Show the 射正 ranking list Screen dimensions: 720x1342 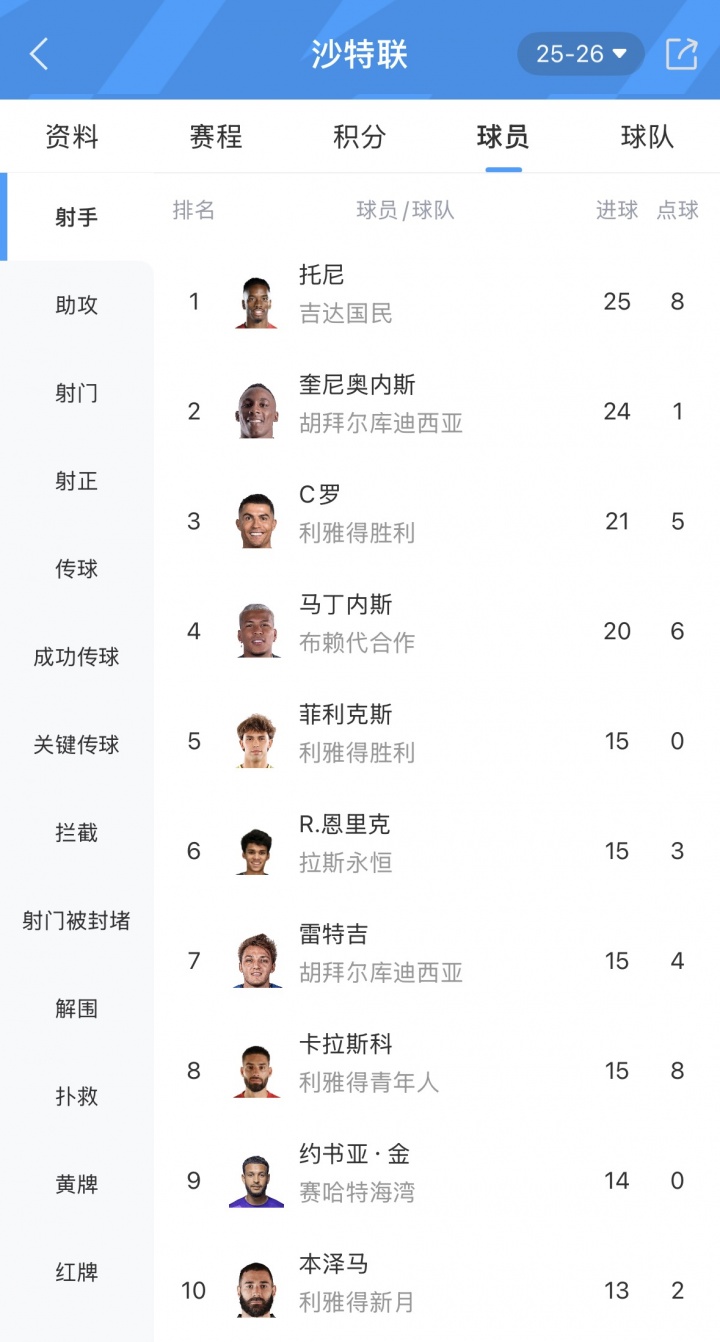77,481
